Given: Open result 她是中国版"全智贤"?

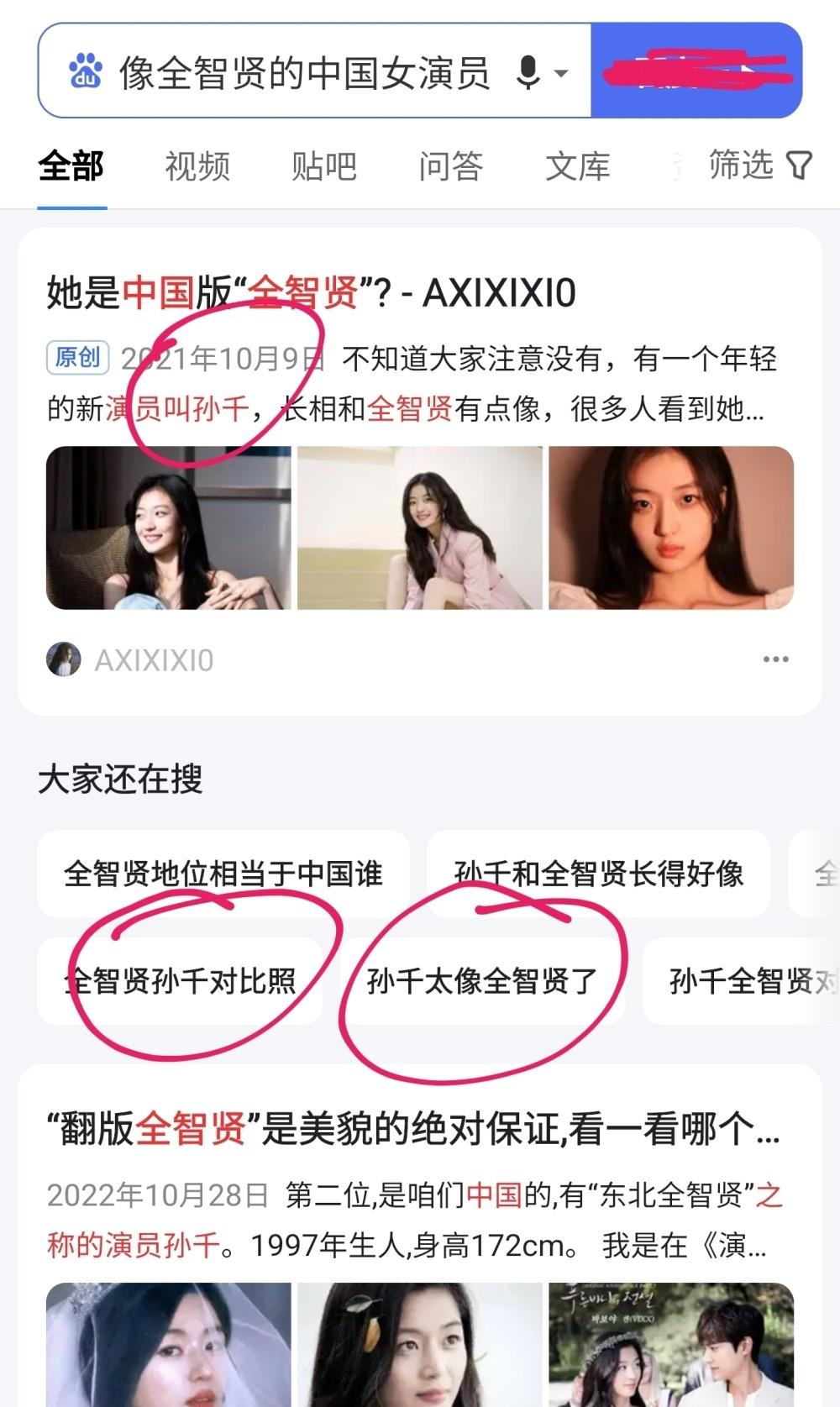Looking at the screenshot, I should (x=311, y=293).
